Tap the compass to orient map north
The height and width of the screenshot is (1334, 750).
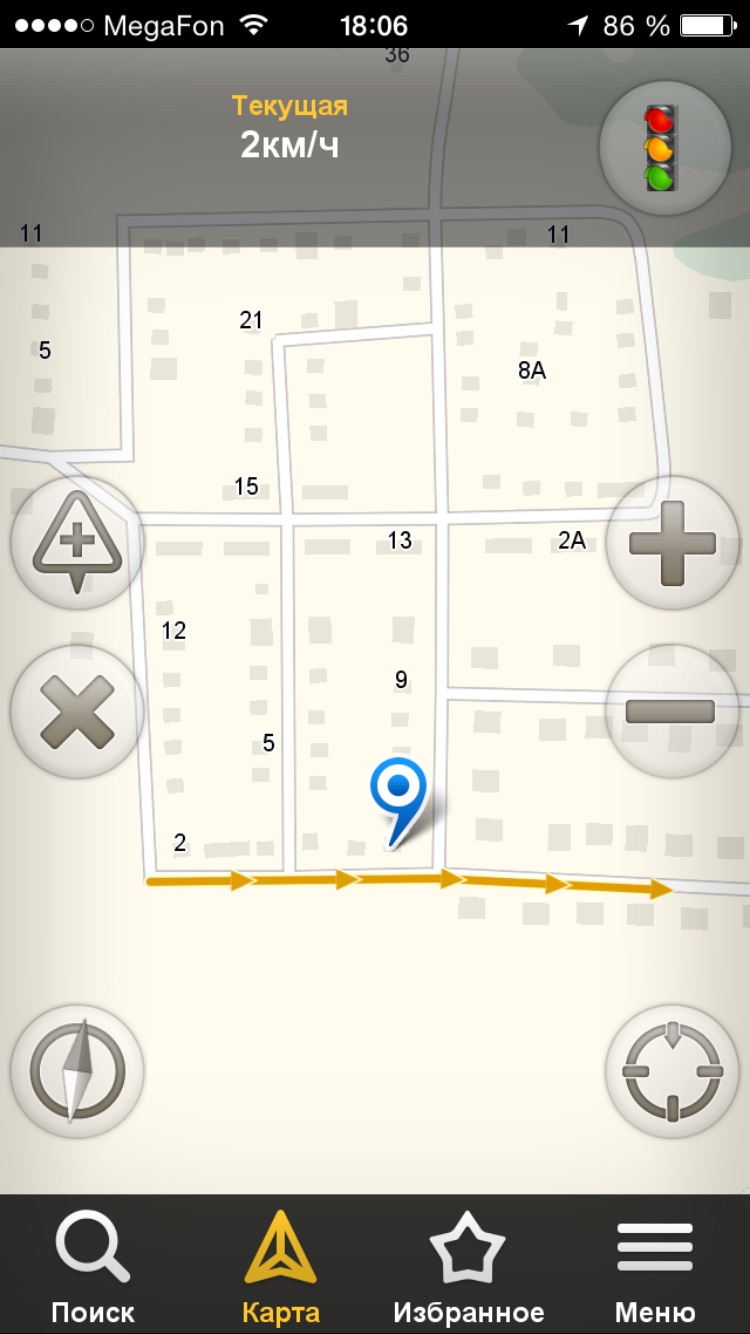[77, 1071]
